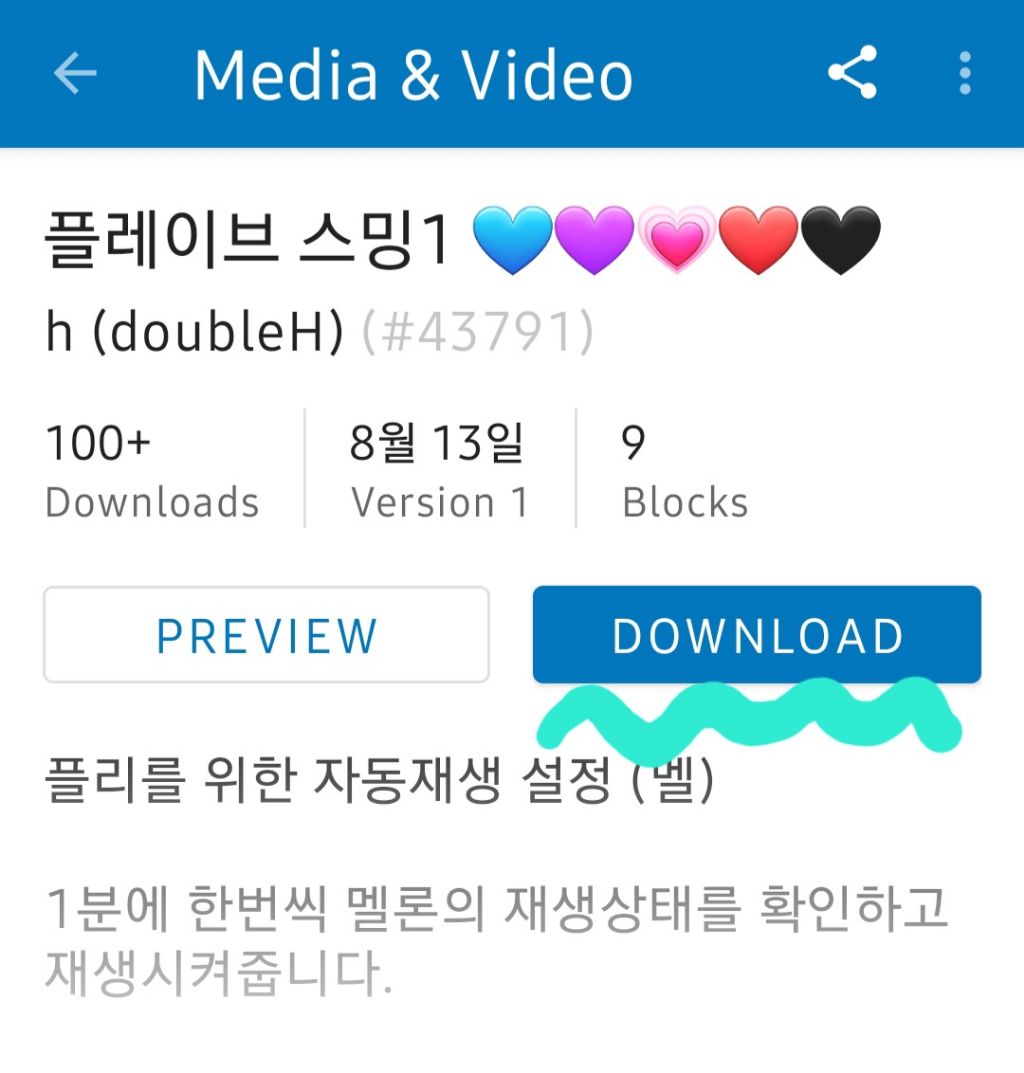Tap the PREVIEW button
The width and height of the screenshot is (1024, 1073).
tap(266, 634)
